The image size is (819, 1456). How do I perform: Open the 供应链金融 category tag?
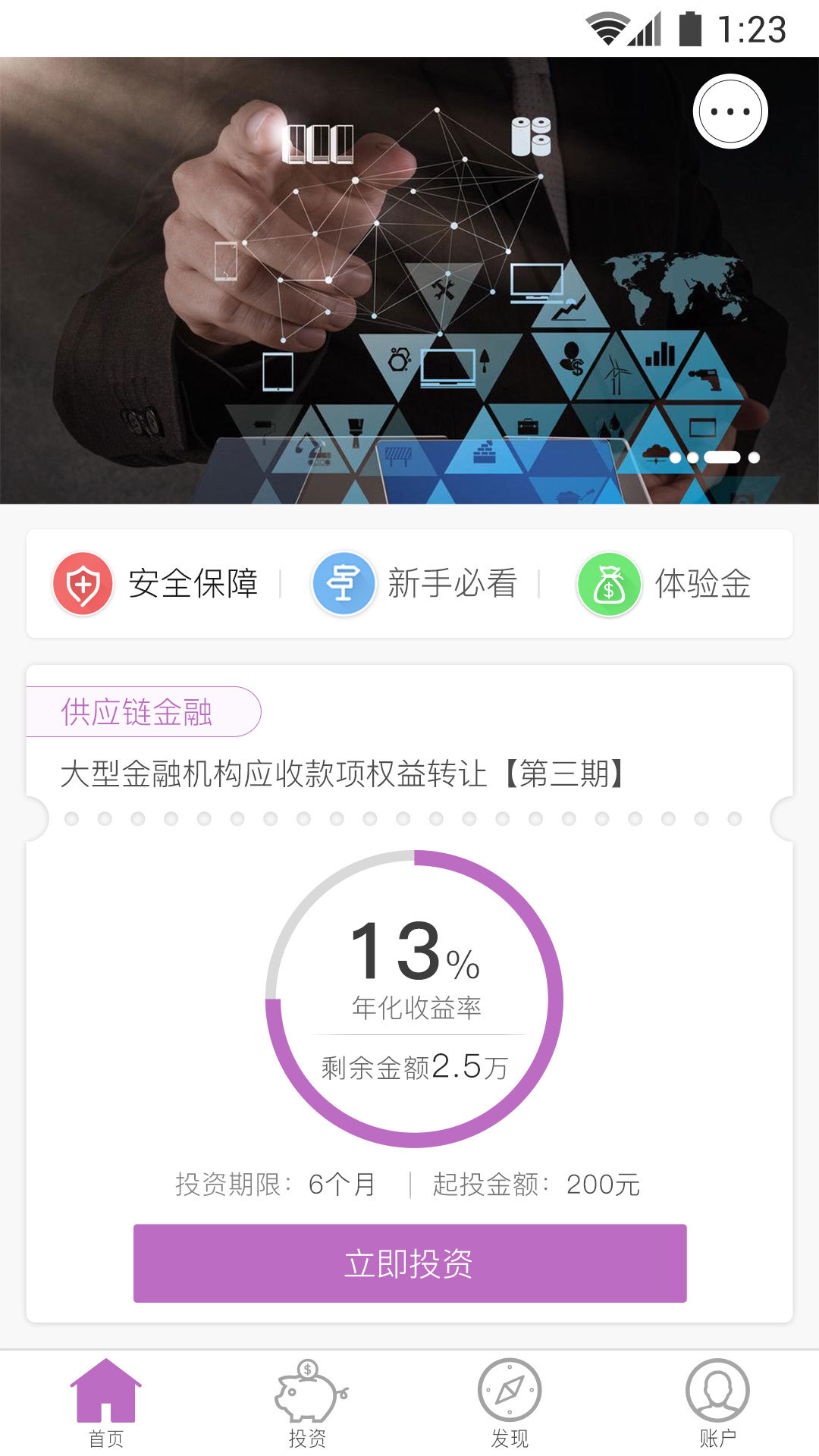click(140, 711)
